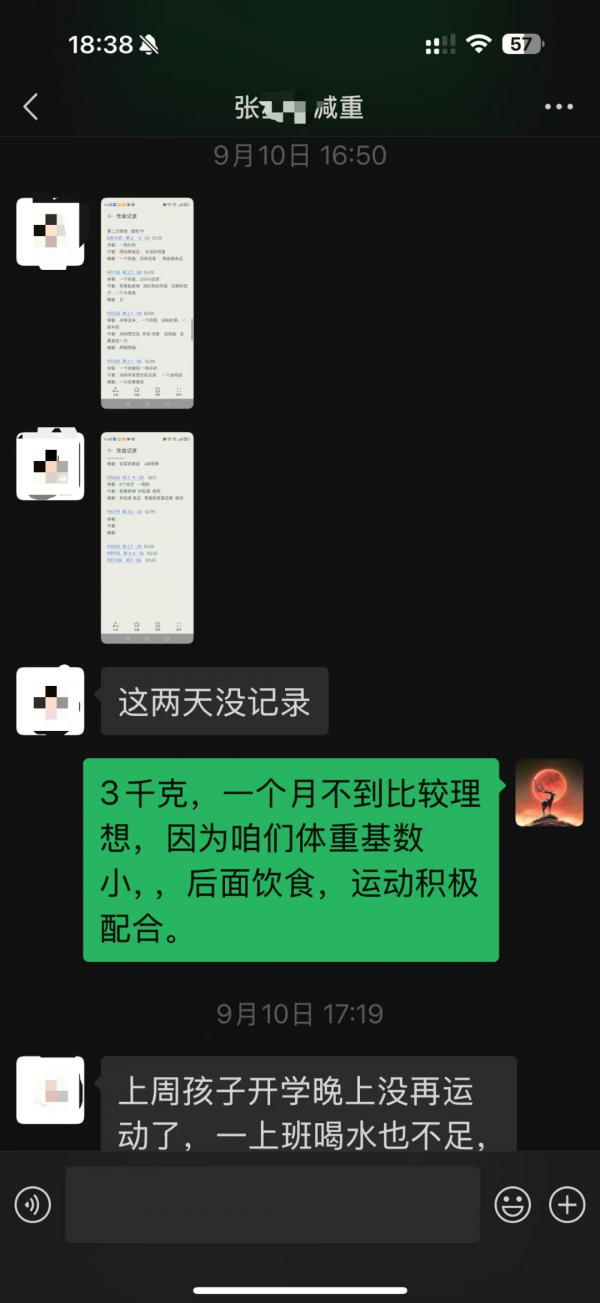Open the emoji sticker panel
600x1303 pixels.
(513, 1205)
